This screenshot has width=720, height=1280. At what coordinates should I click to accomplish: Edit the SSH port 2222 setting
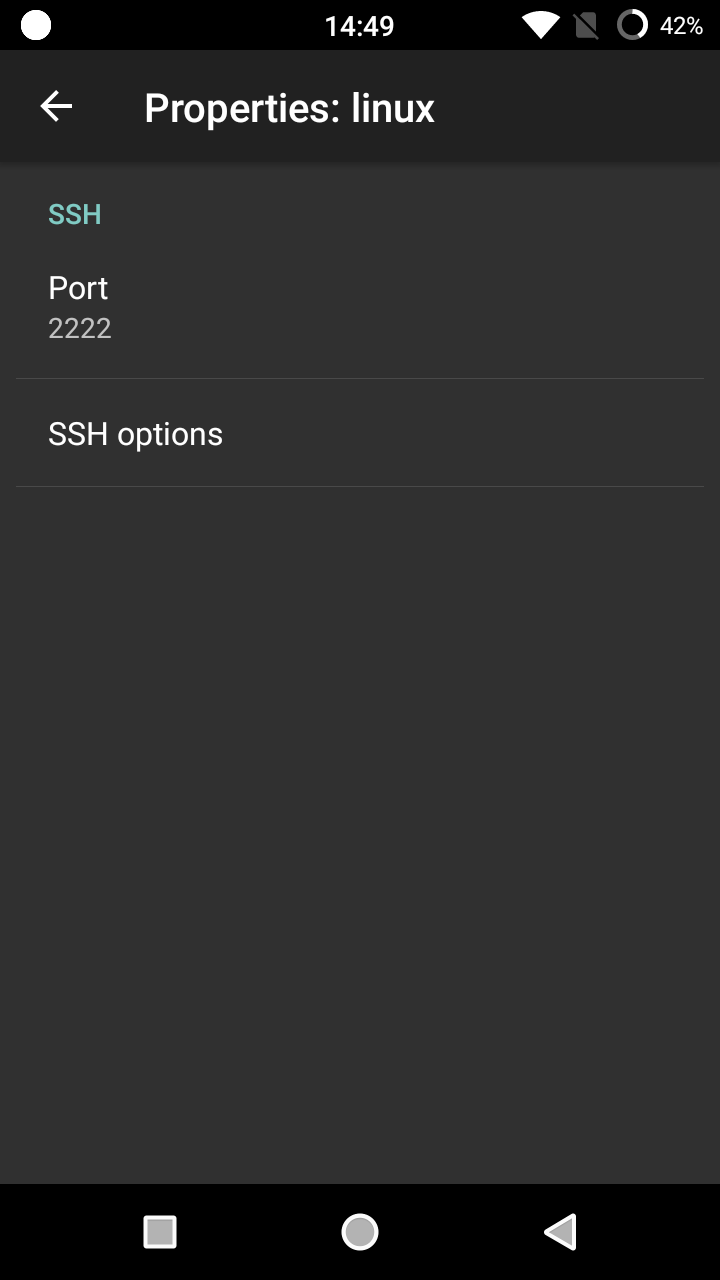(x=360, y=307)
